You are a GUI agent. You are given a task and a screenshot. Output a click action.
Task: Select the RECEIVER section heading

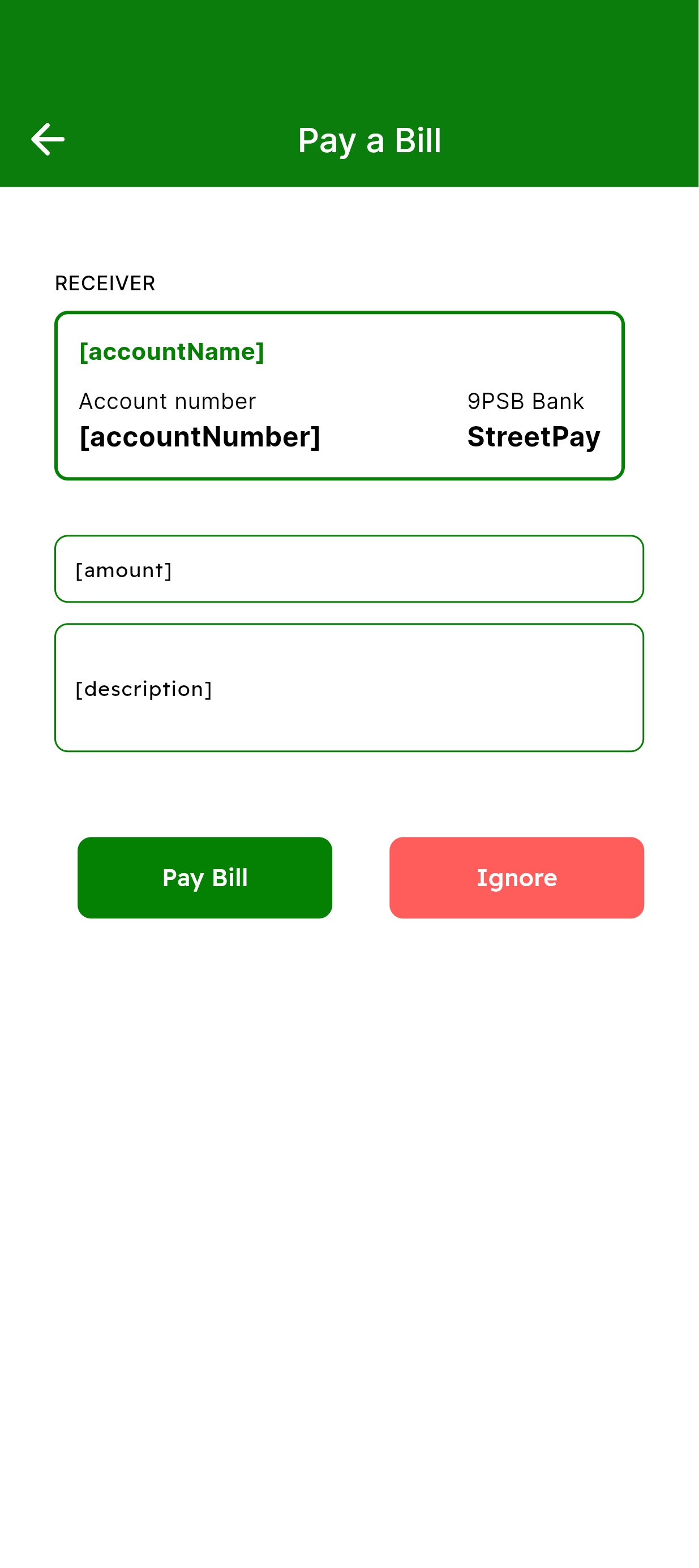(x=105, y=282)
